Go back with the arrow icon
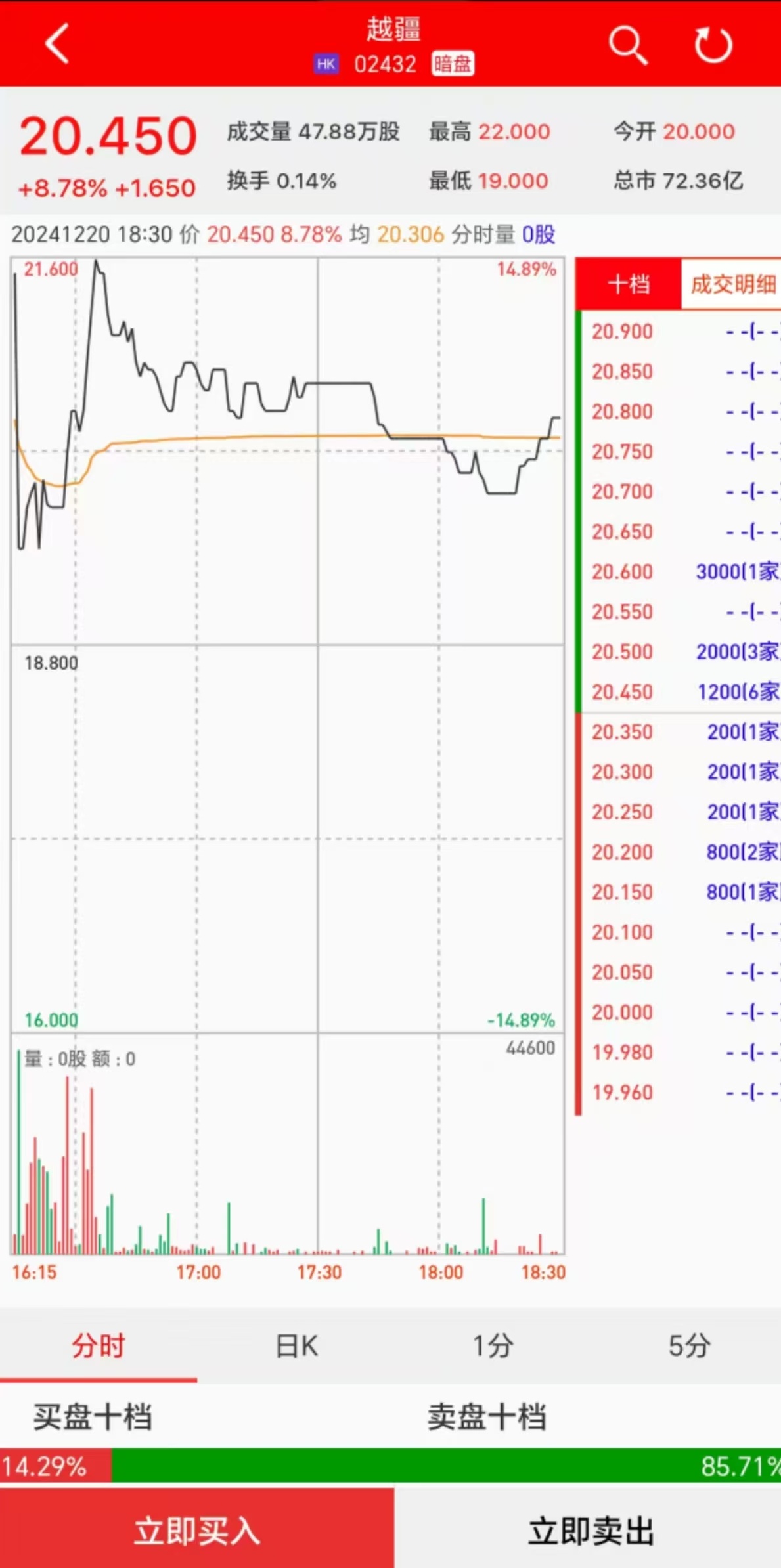781x1568 pixels. (58, 44)
